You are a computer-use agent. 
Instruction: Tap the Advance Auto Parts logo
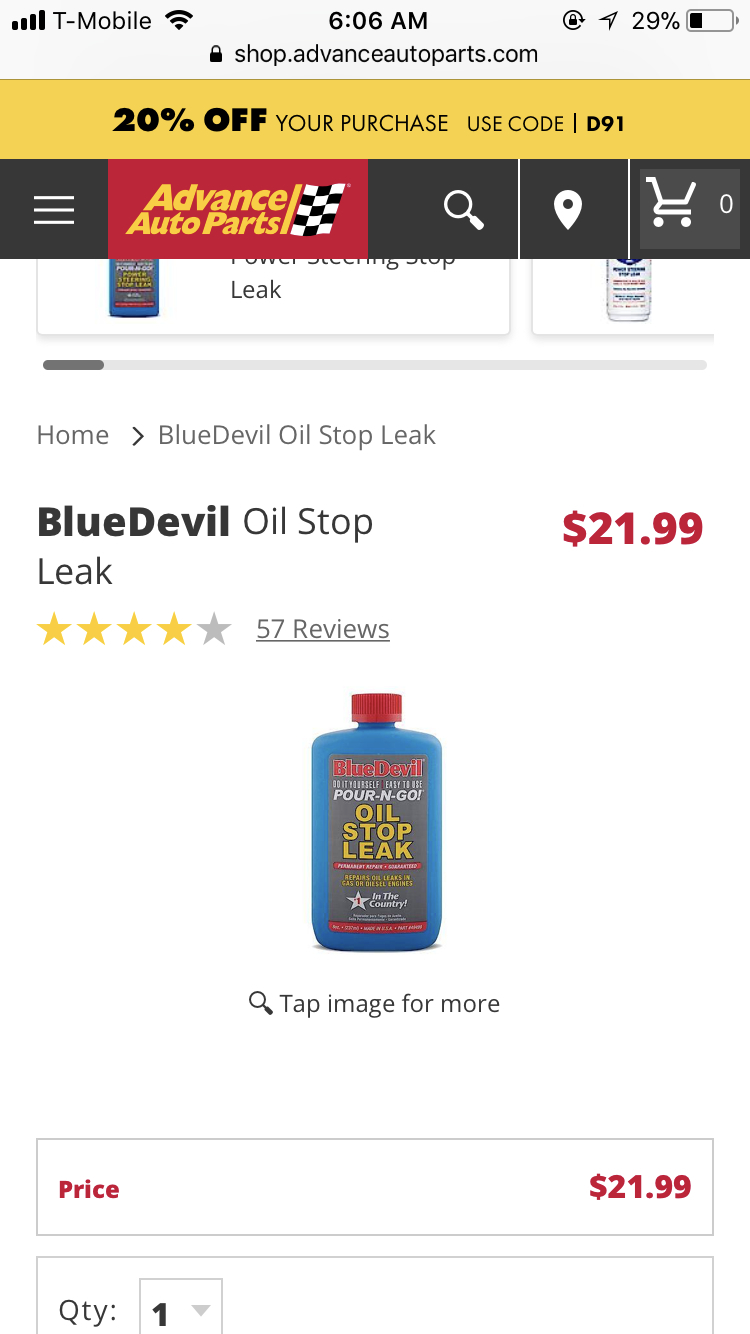(238, 209)
